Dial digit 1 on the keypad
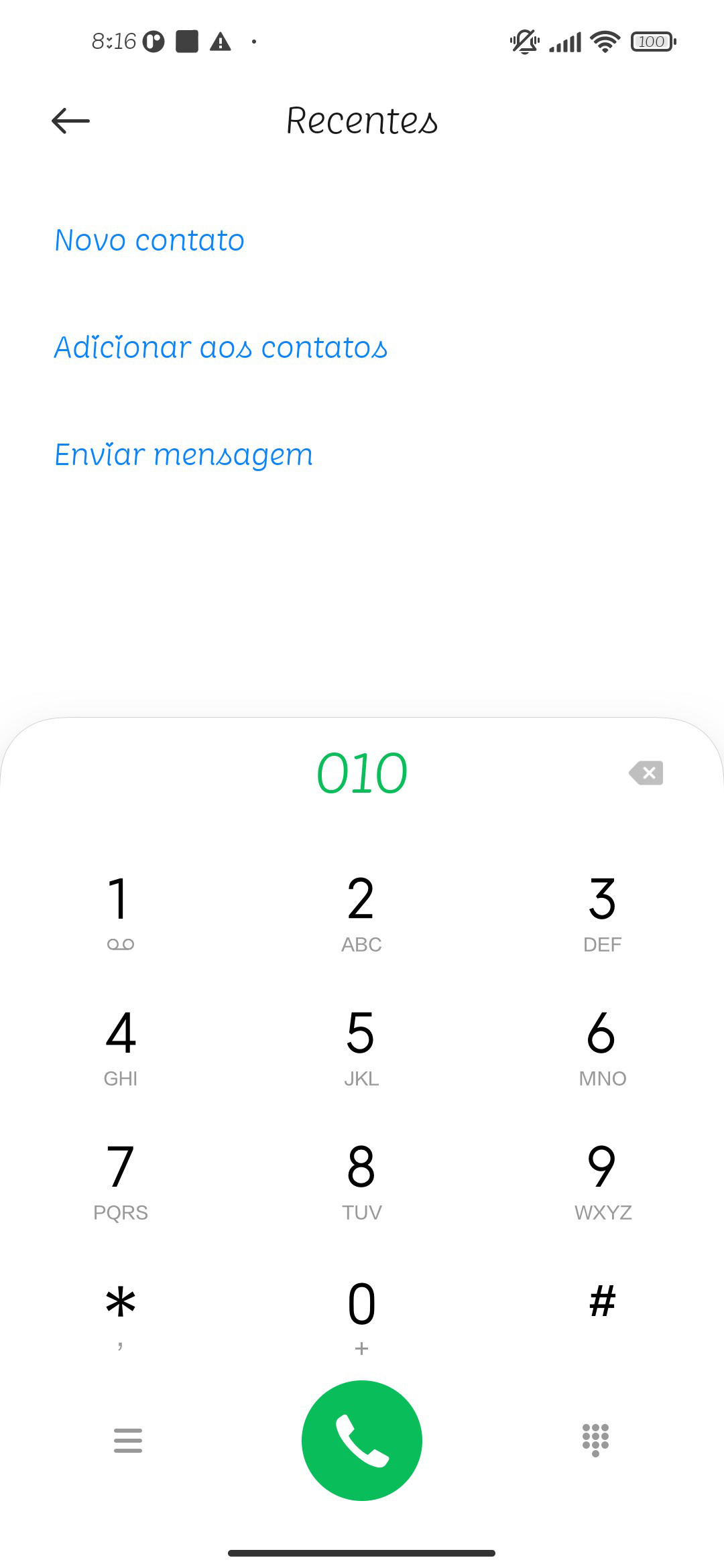Screen dimensions: 724x1568 pos(121,913)
